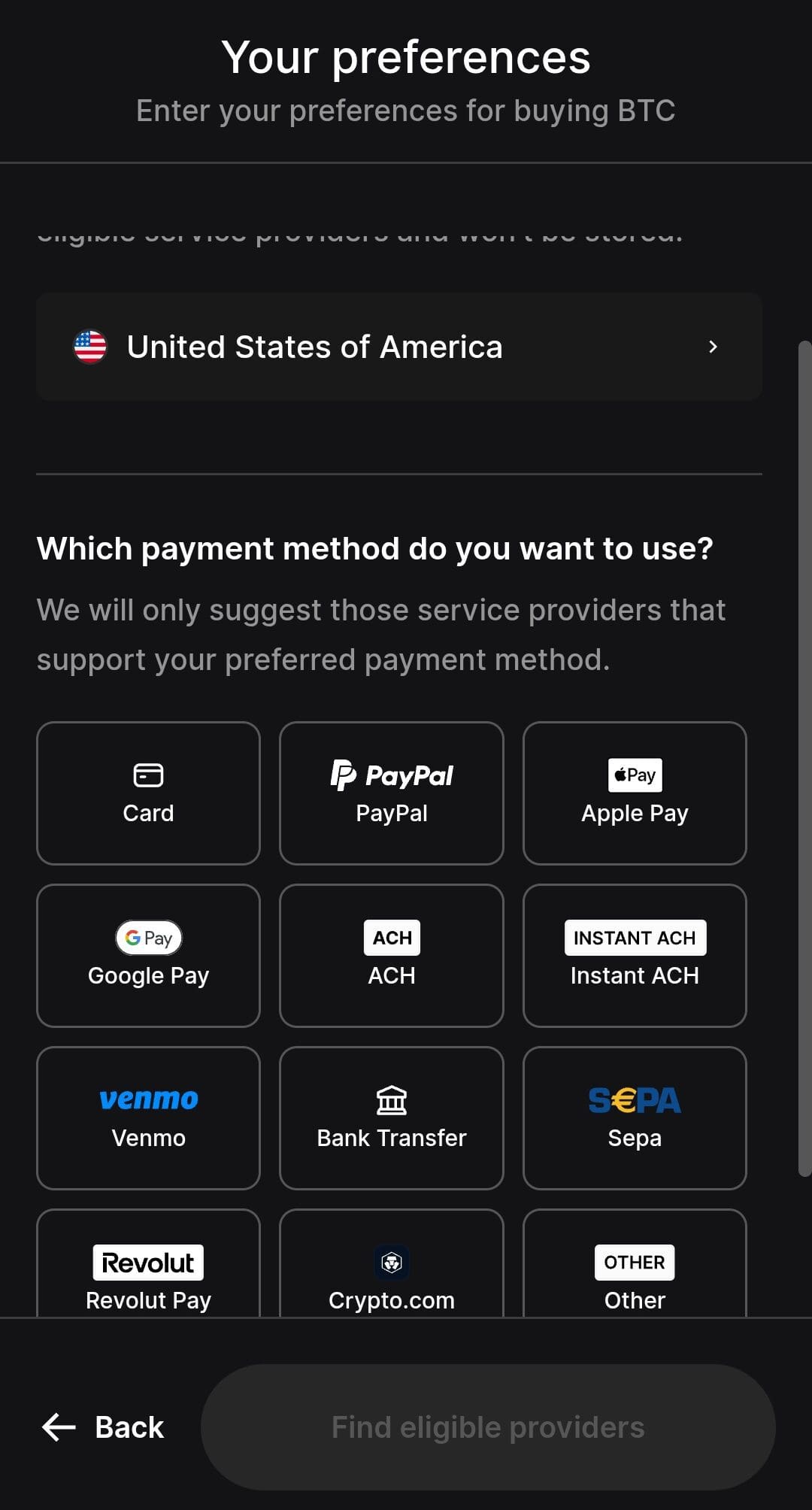Choose the ACH payment option
Viewport: 812px width, 1510px height.
(x=391, y=956)
